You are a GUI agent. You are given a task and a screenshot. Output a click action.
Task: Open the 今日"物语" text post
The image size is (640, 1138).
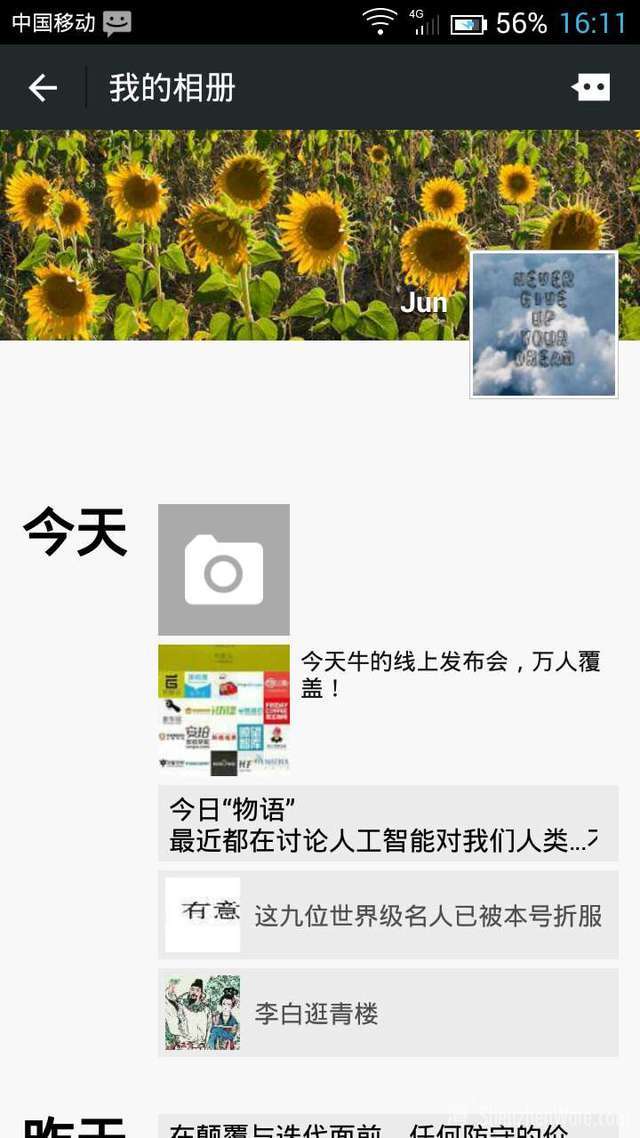pos(388,824)
